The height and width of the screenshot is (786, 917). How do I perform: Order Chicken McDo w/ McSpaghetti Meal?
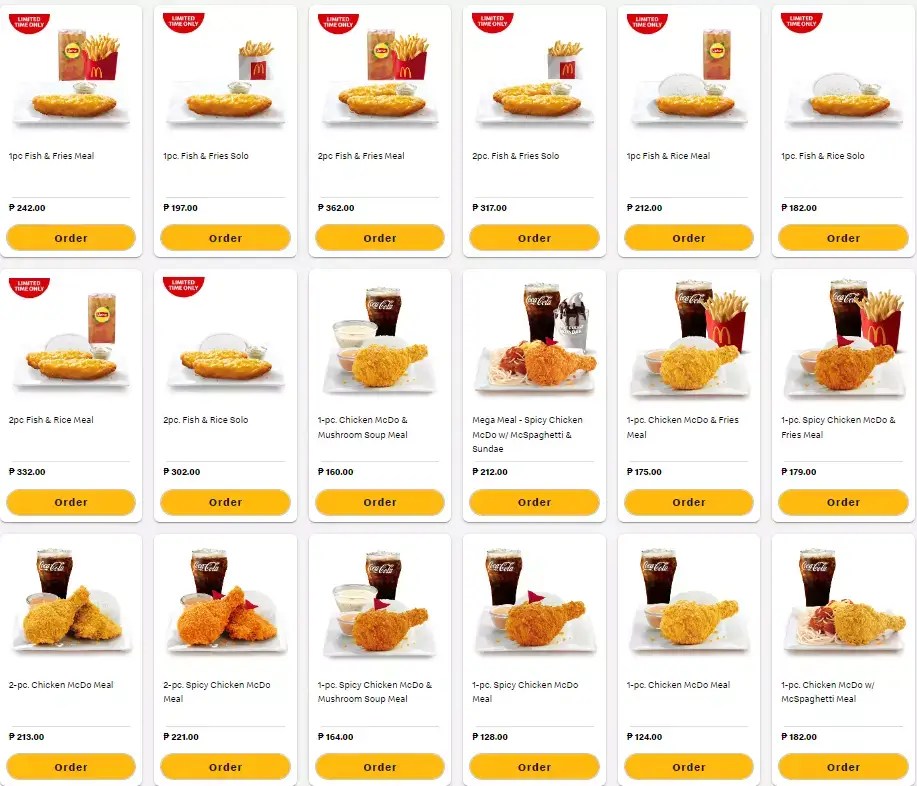(843, 767)
